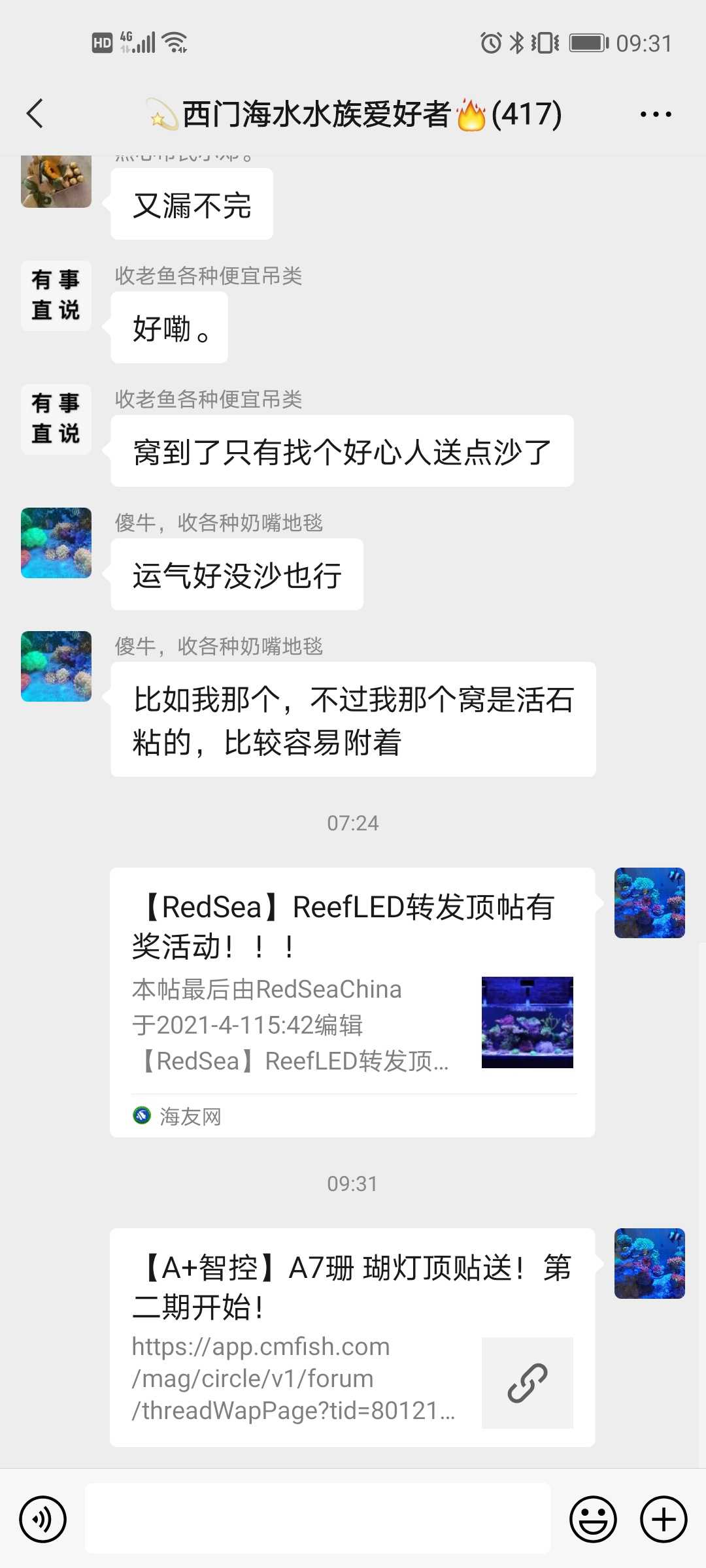Open avatar of sender of 又漏不完
706x1568 pixels.
tap(56, 182)
